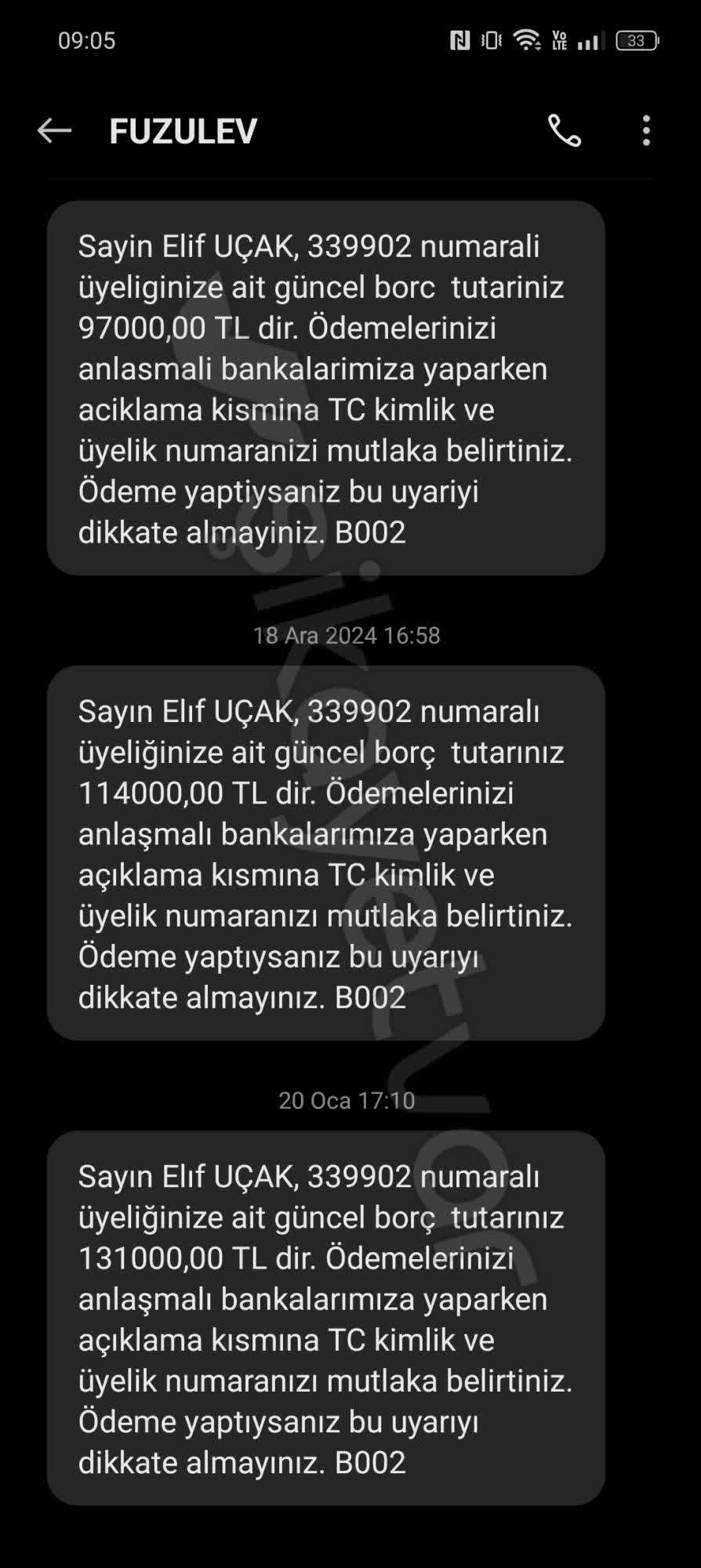Tap the call icon to phone FUZULEV
Image resolution: width=701 pixels, height=1568 pixels.
[x=566, y=132]
